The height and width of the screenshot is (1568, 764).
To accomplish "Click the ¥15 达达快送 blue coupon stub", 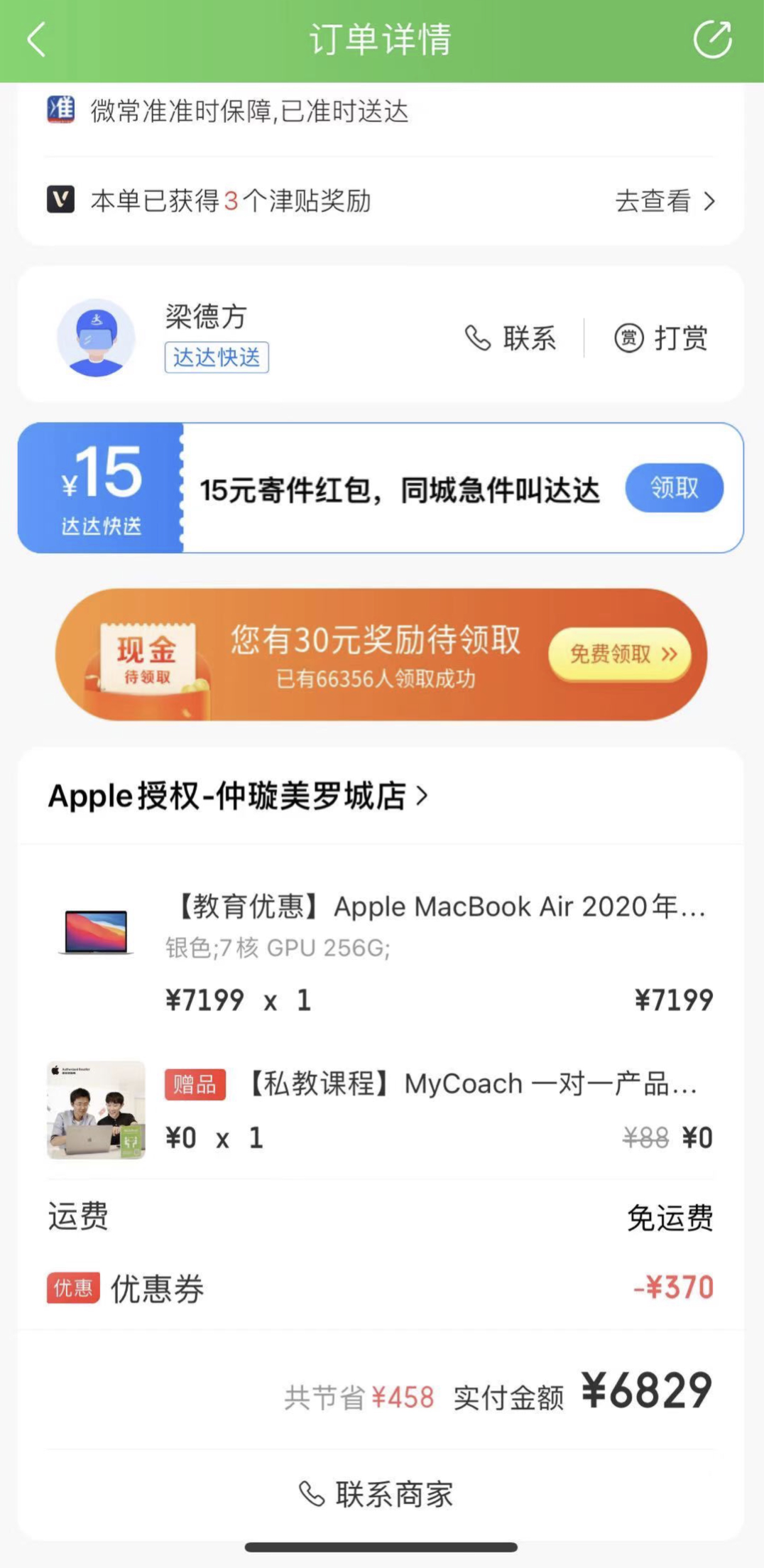I will click(99, 487).
